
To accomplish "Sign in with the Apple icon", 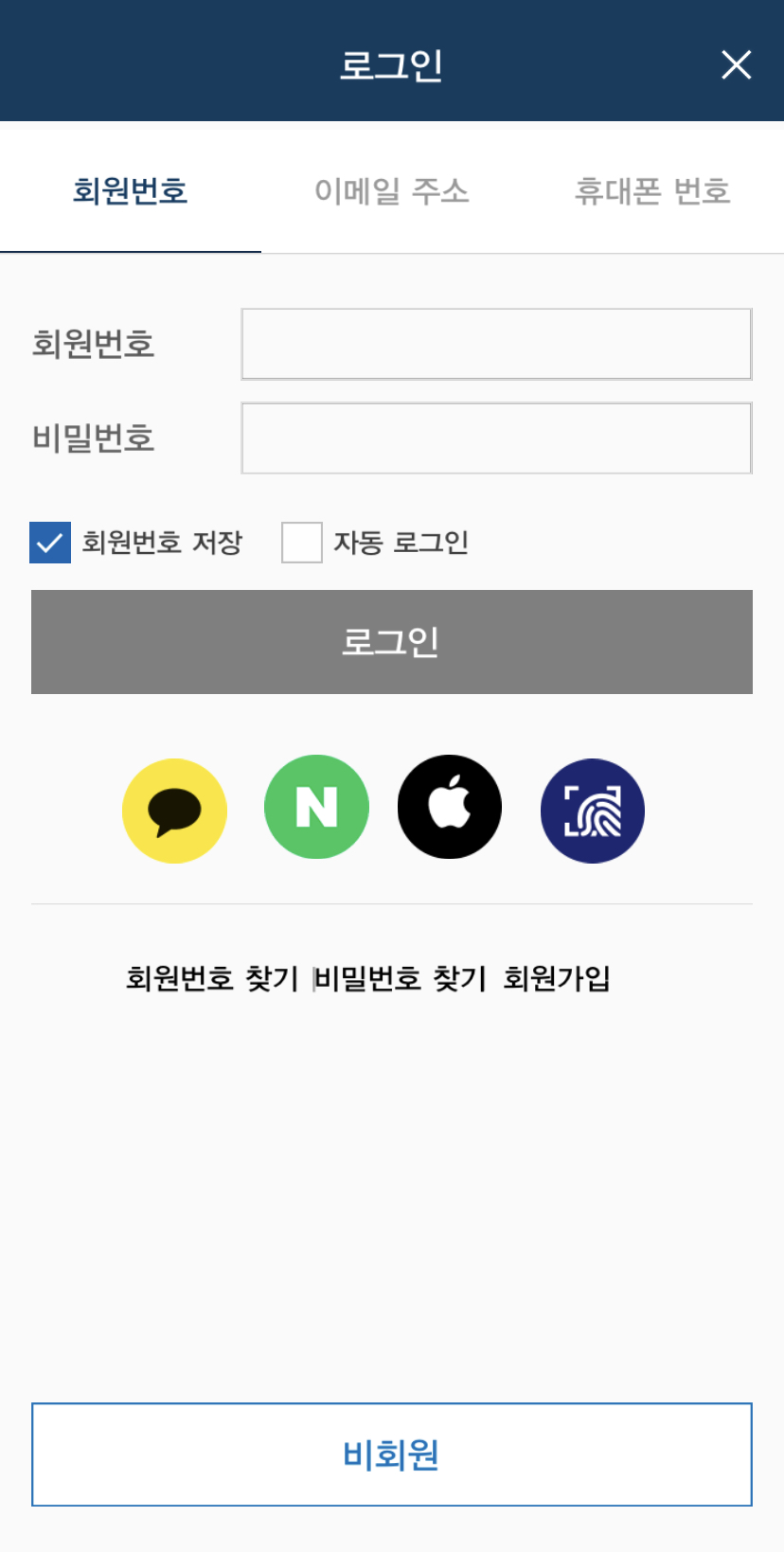I will pyautogui.click(x=449, y=806).
